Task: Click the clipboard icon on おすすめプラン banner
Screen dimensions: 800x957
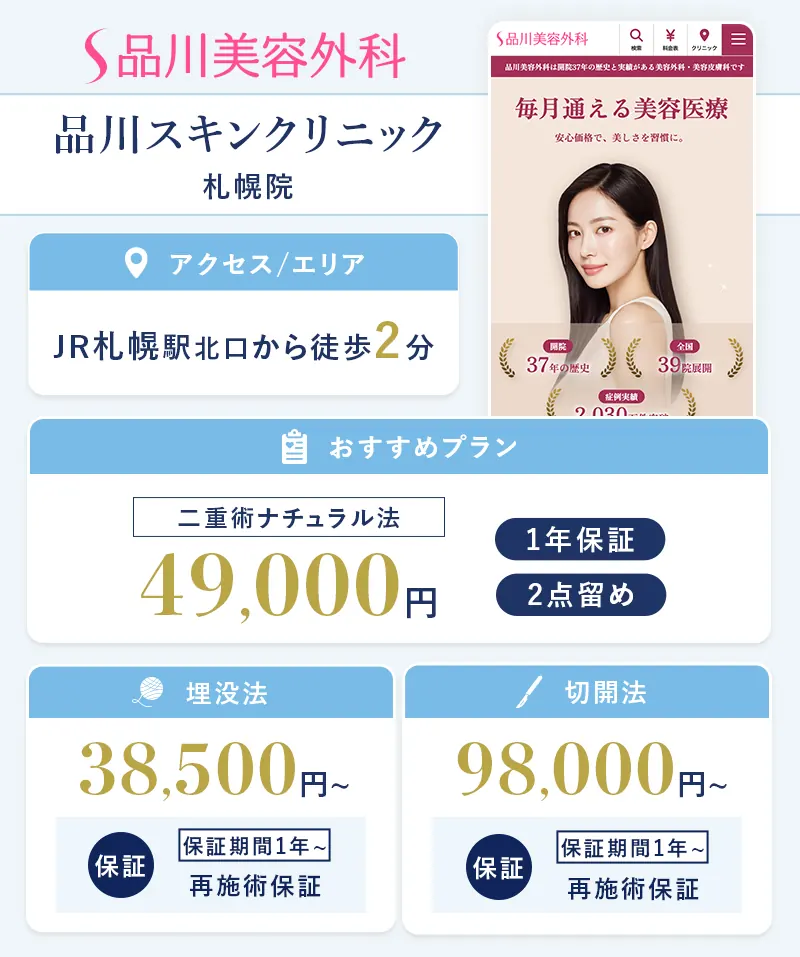Action: click(293, 448)
